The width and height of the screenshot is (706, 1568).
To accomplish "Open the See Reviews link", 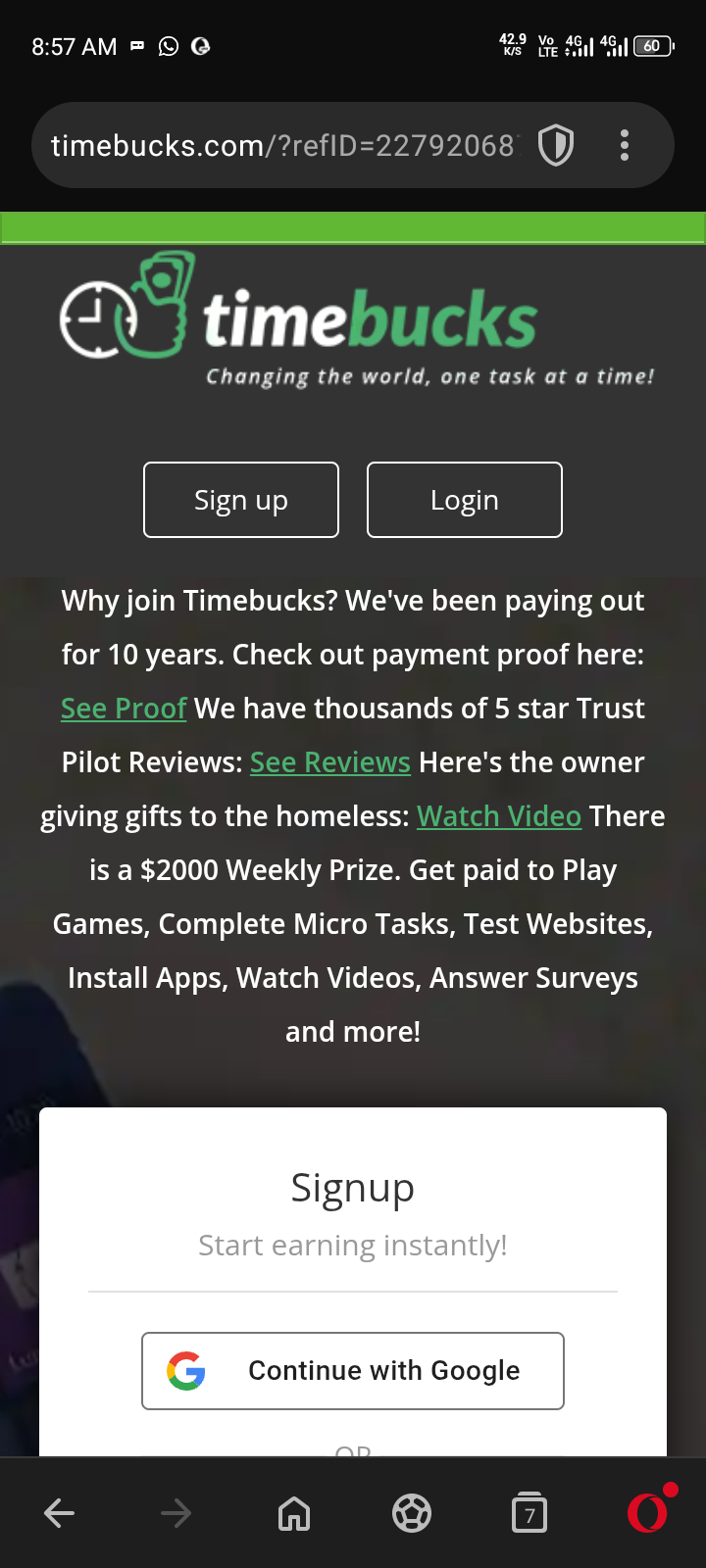I will coord(329,762).
